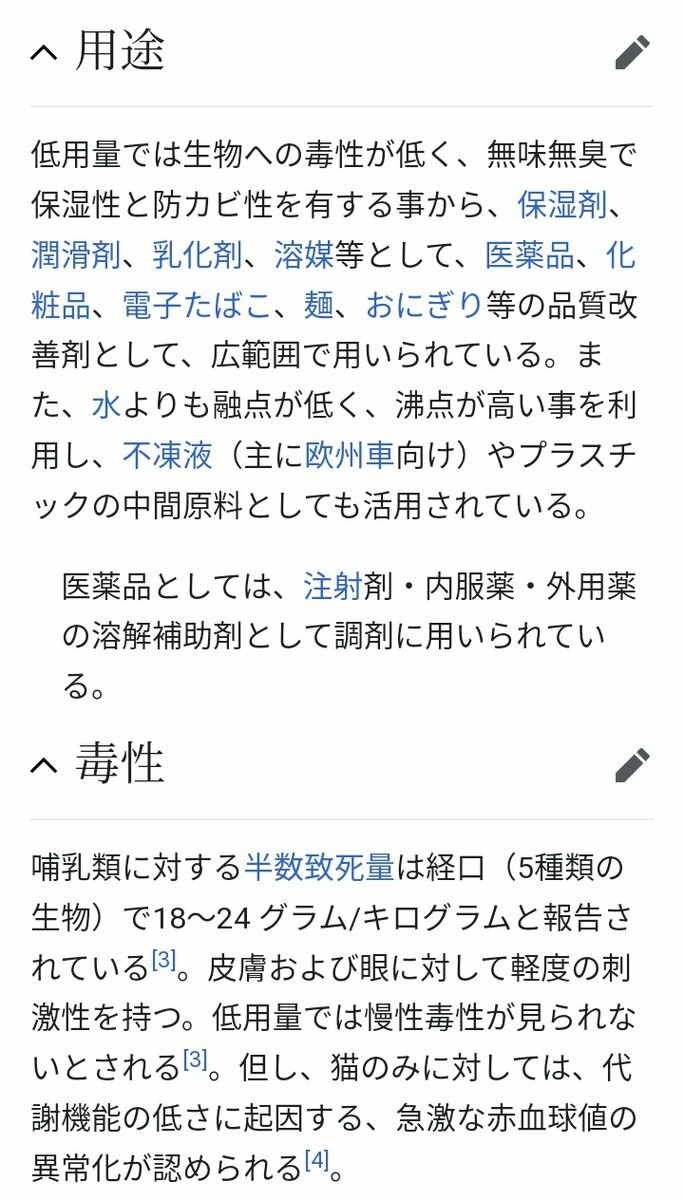
Task: Open the 半数致死量 link
Action: coord(319,867)
